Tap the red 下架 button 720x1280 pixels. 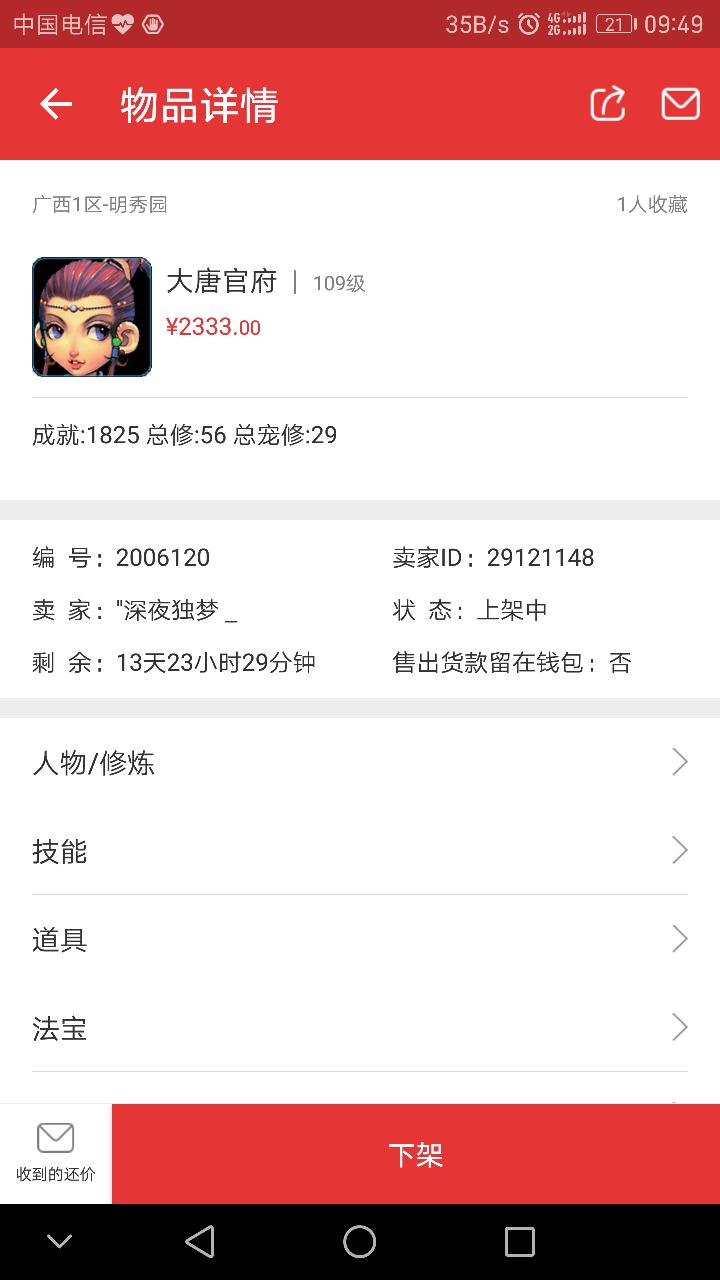[416, 1155]
